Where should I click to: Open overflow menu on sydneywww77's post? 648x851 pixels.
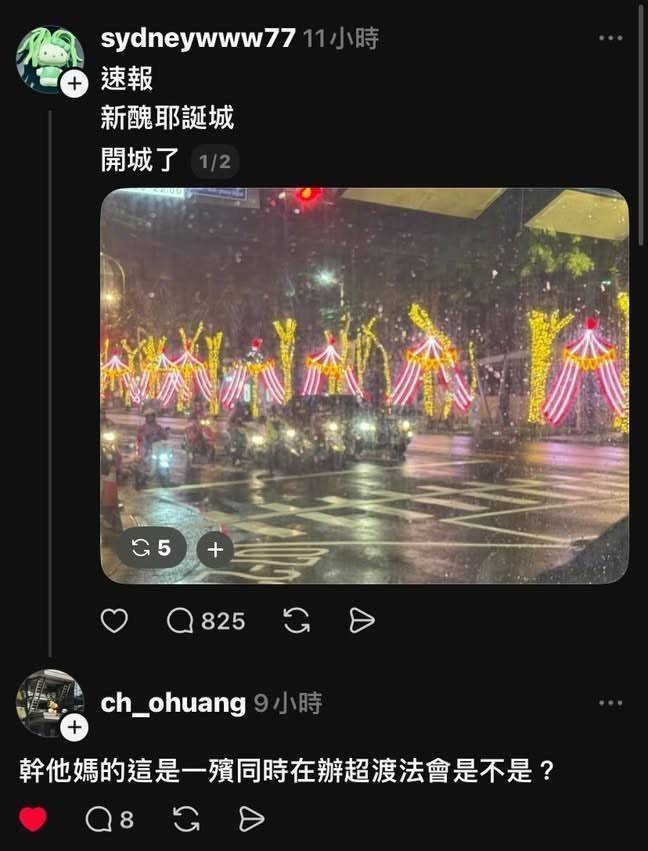[610, 38]
